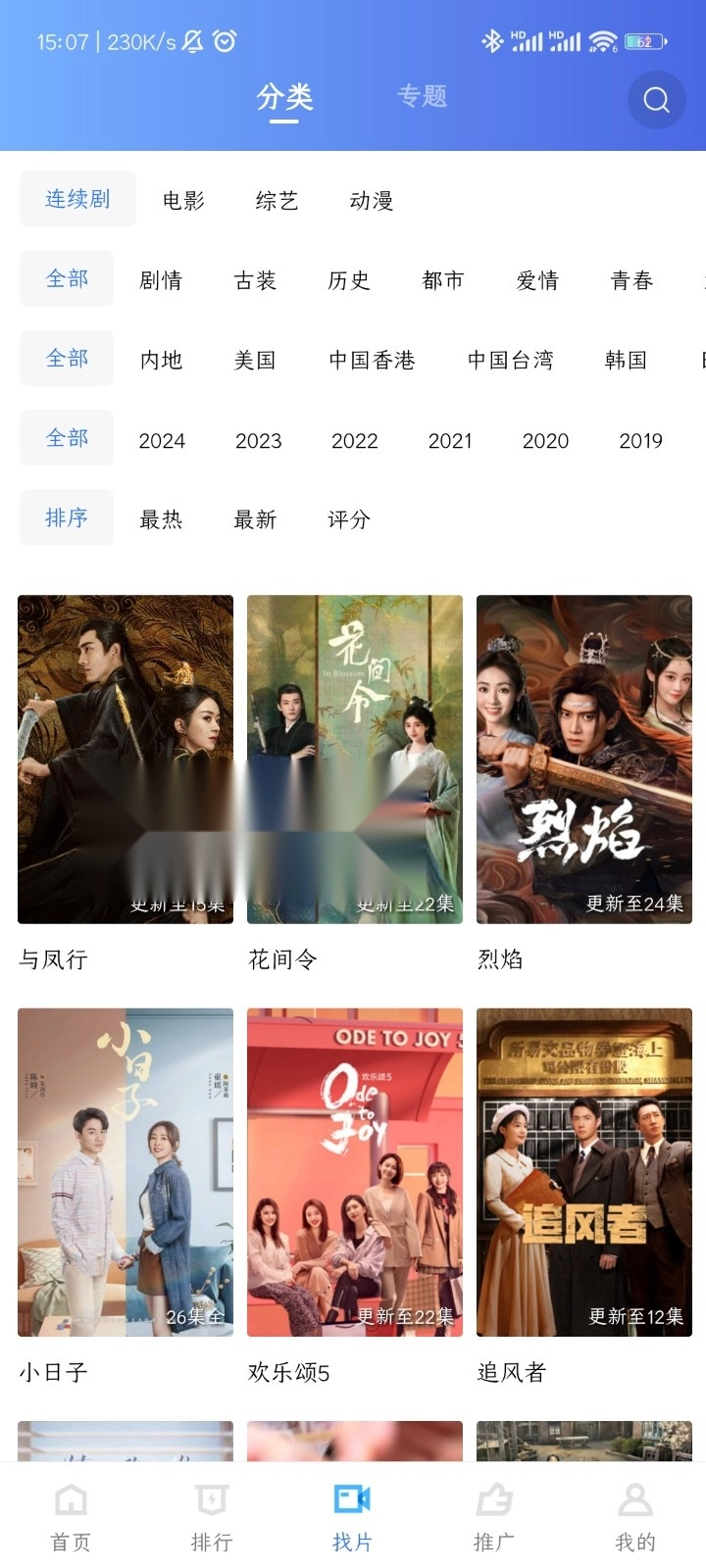
Task: Select 韩国 in the region filter
Action: tap(627, 360)
